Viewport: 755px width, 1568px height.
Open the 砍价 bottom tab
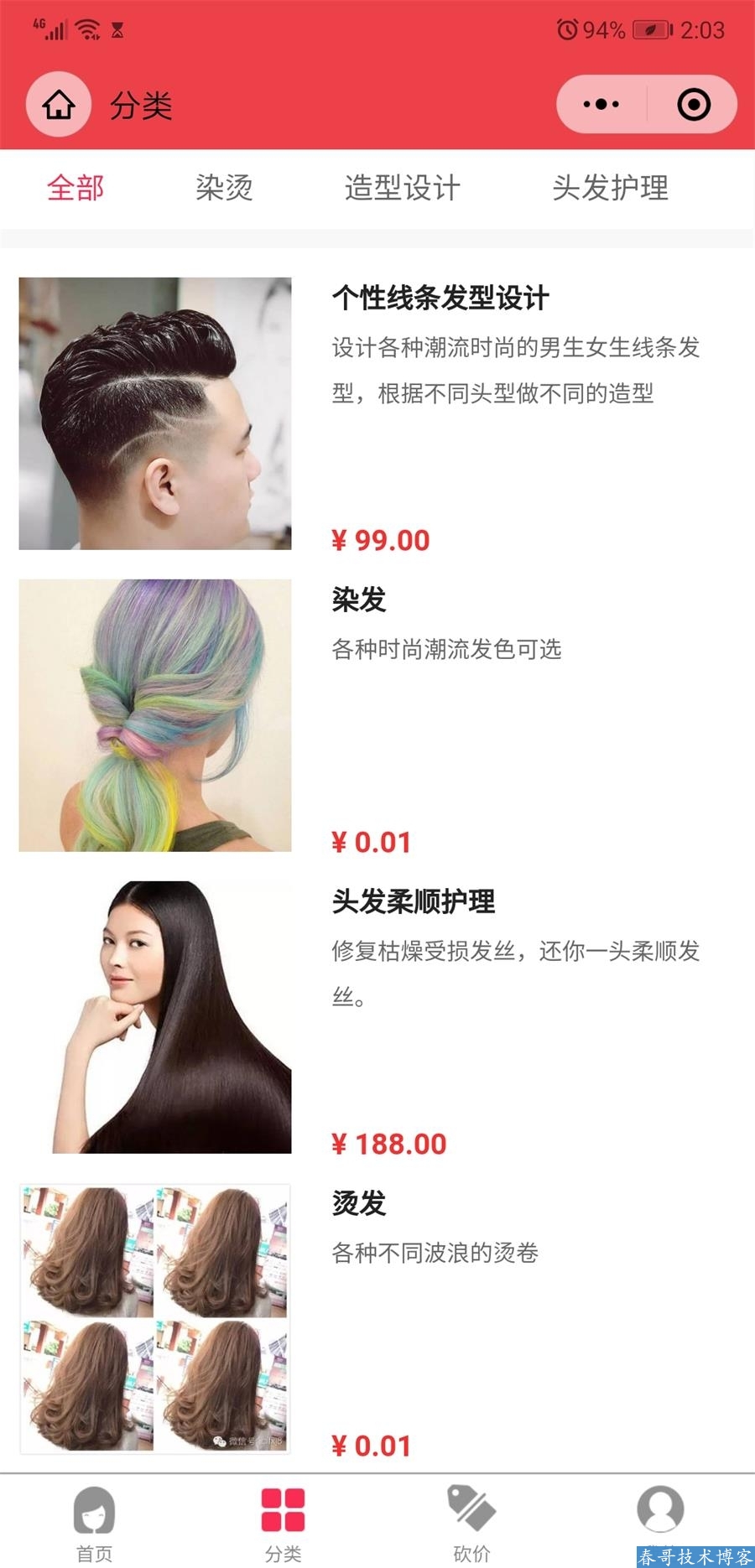(471, 1522)
